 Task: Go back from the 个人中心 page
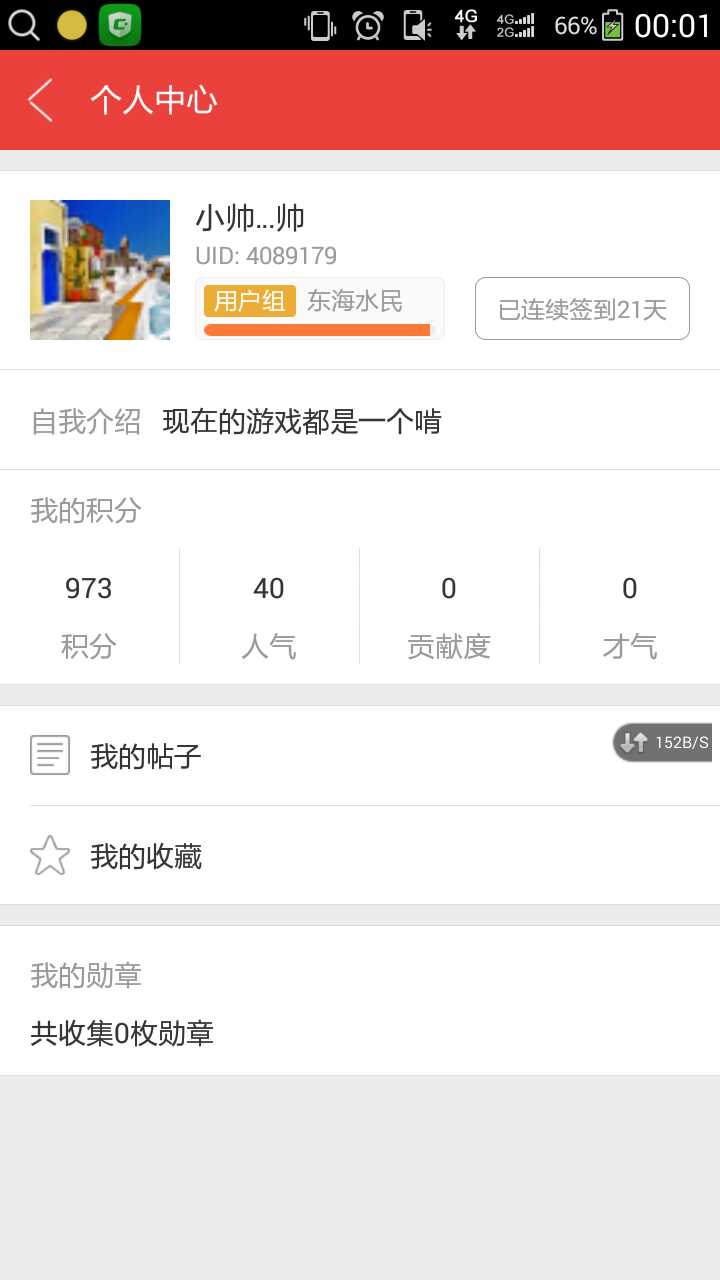point(40,100)
